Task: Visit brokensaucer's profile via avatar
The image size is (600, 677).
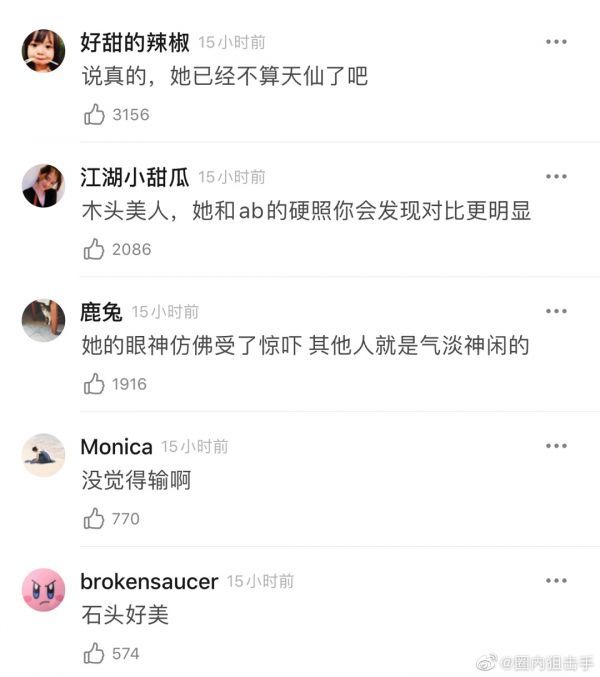Action: tap(43, 590)
